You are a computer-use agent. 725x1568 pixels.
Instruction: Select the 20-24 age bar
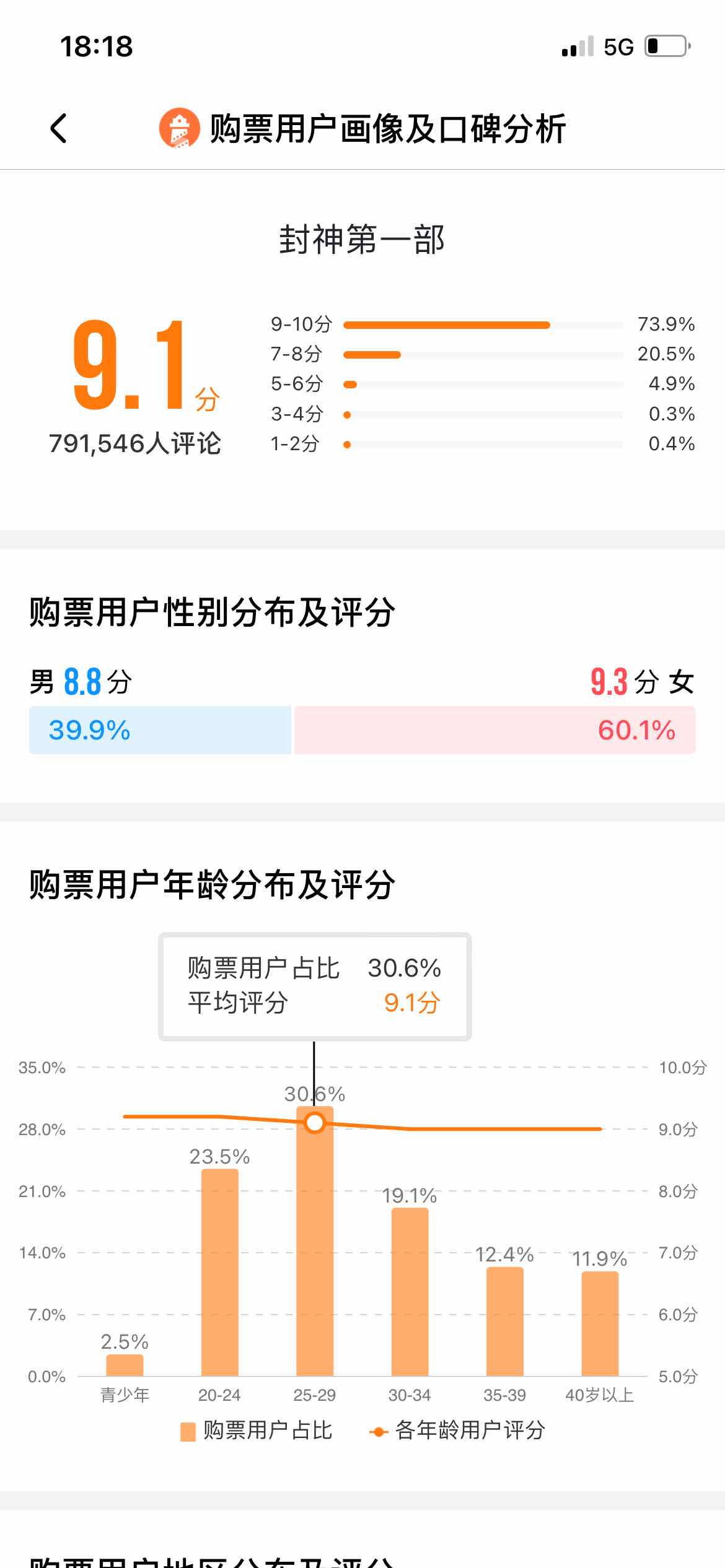pyautogui.click(x=220, y=1273)
